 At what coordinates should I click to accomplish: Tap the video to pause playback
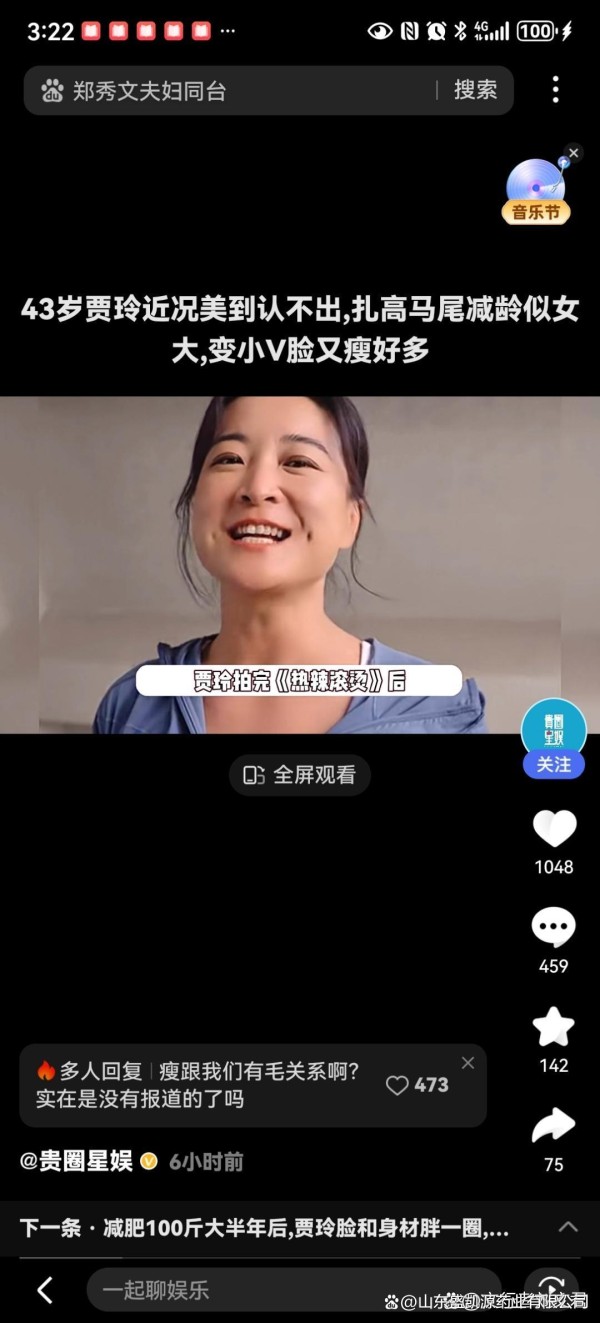(x=300, y=565)
